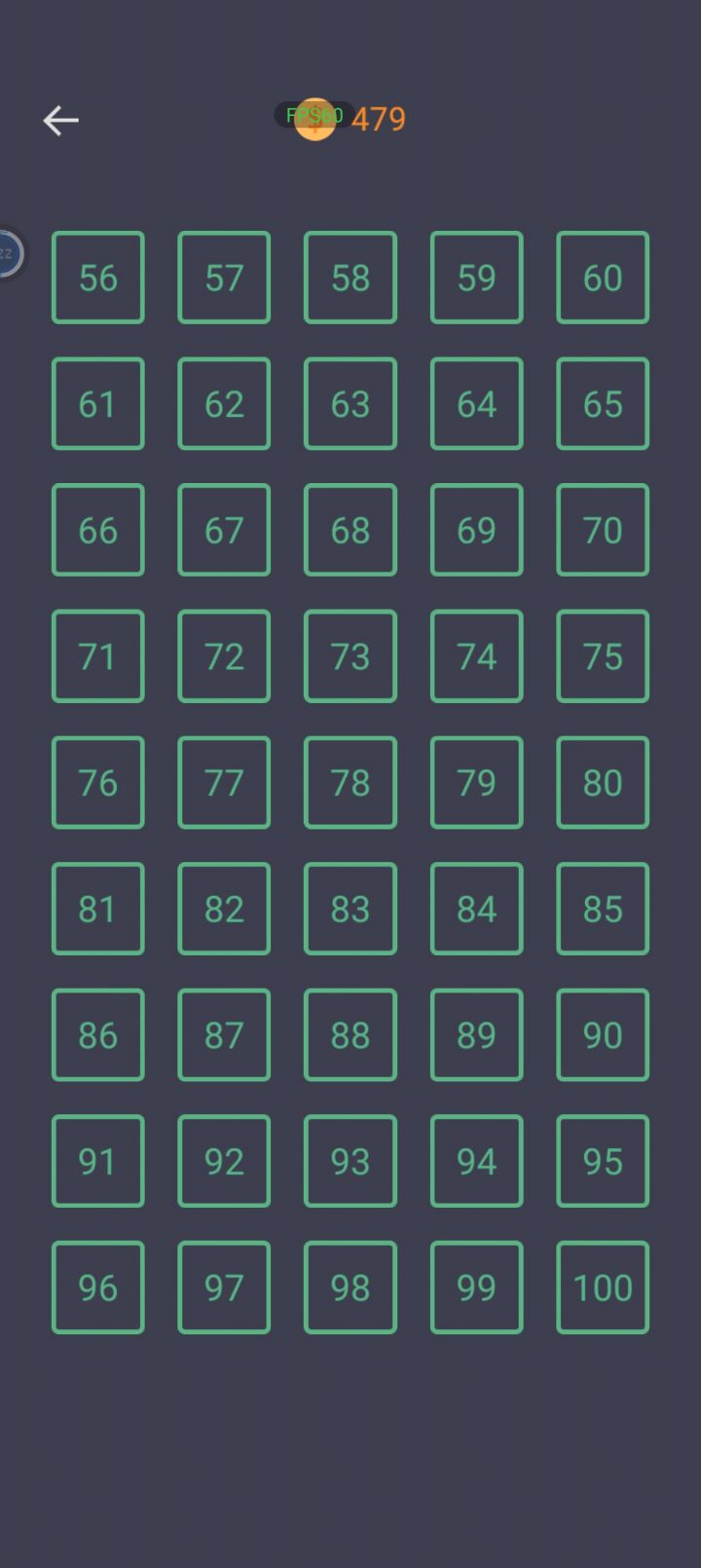Select the 78 tile

[350, 782]
